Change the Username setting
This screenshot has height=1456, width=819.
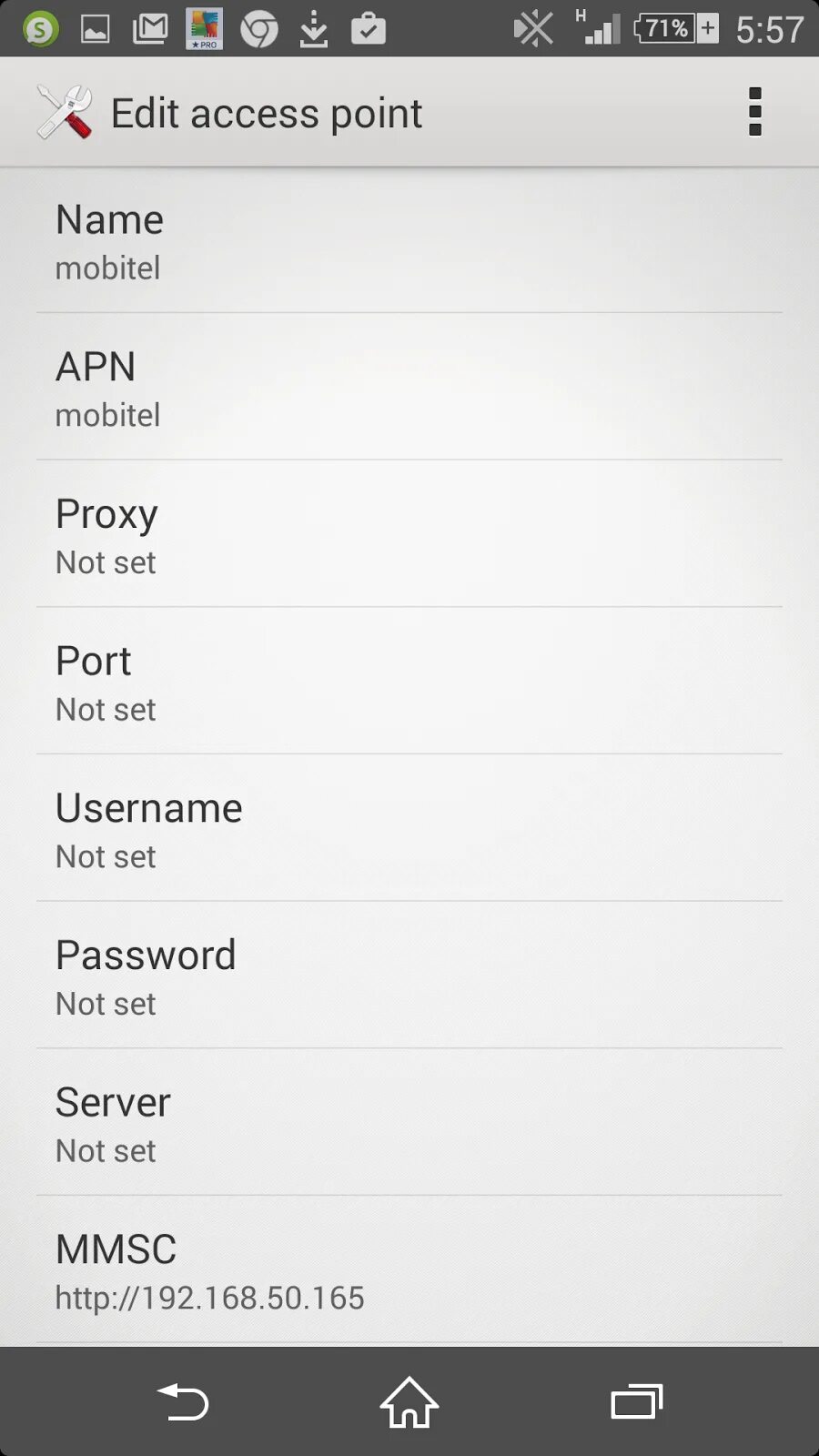pos(409,830)
